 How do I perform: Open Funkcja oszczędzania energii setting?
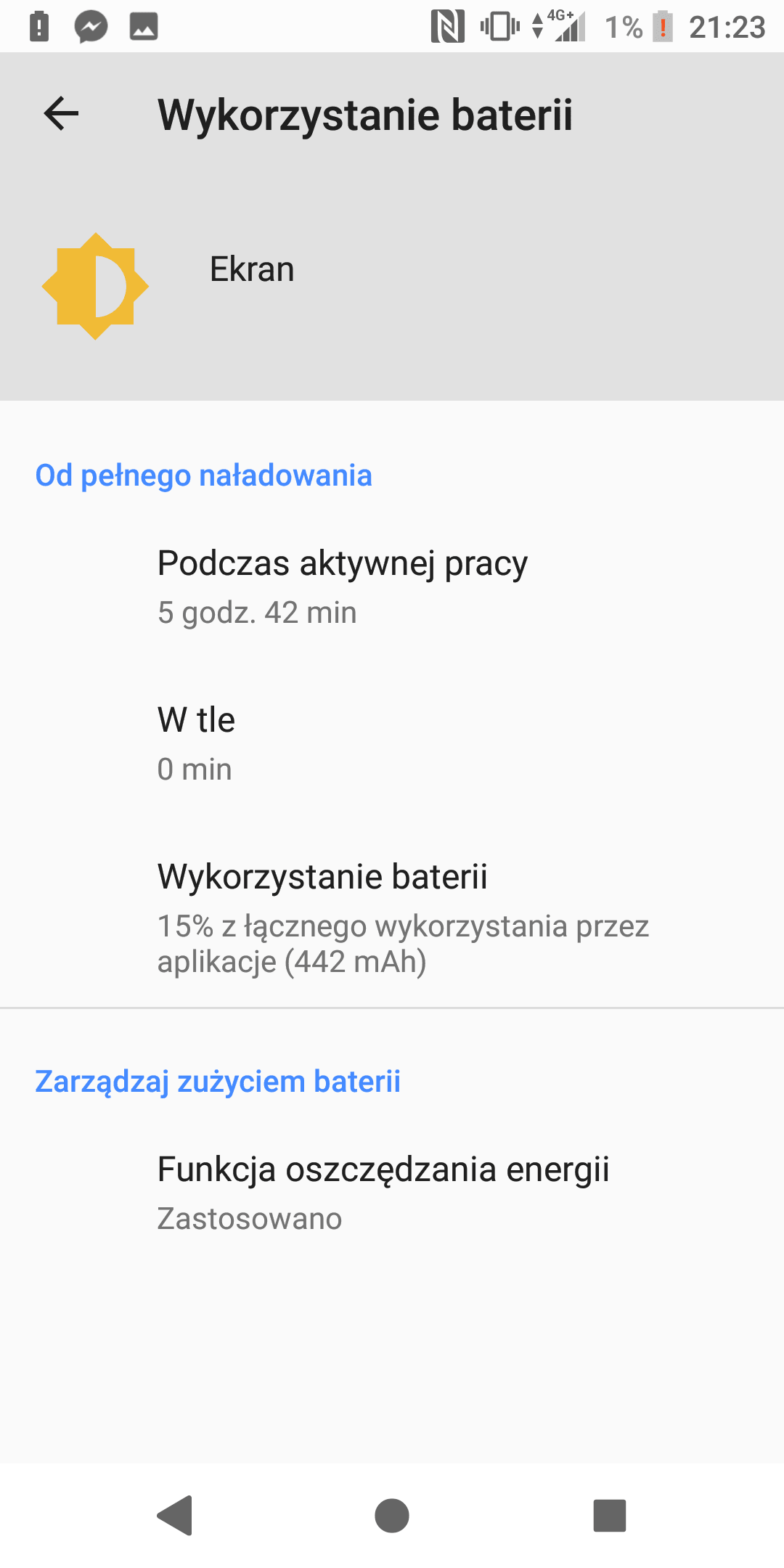pos(392,1193)
